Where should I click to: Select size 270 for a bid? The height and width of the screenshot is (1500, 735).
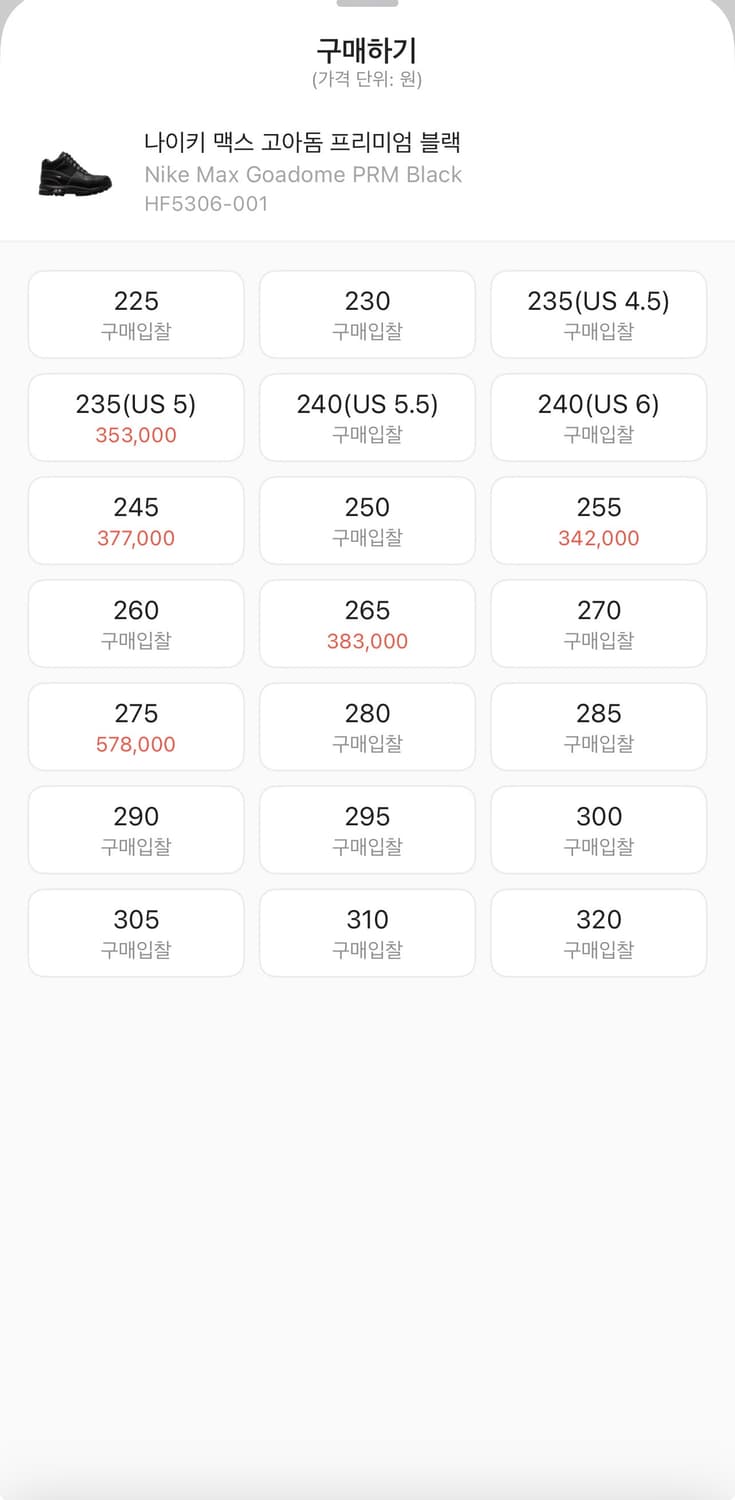[x=598, y=623]
